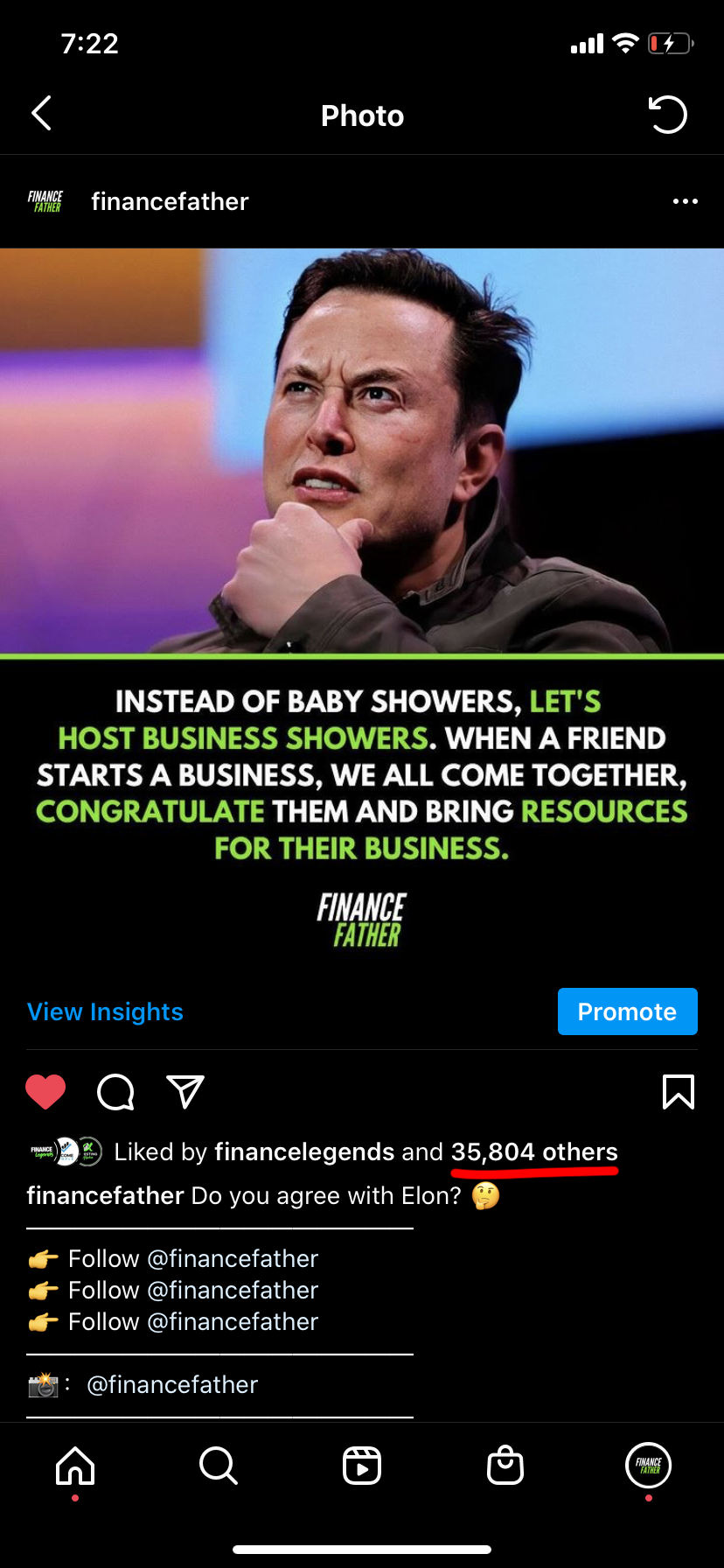Tap the blue Promote button

click(627, 1011)
